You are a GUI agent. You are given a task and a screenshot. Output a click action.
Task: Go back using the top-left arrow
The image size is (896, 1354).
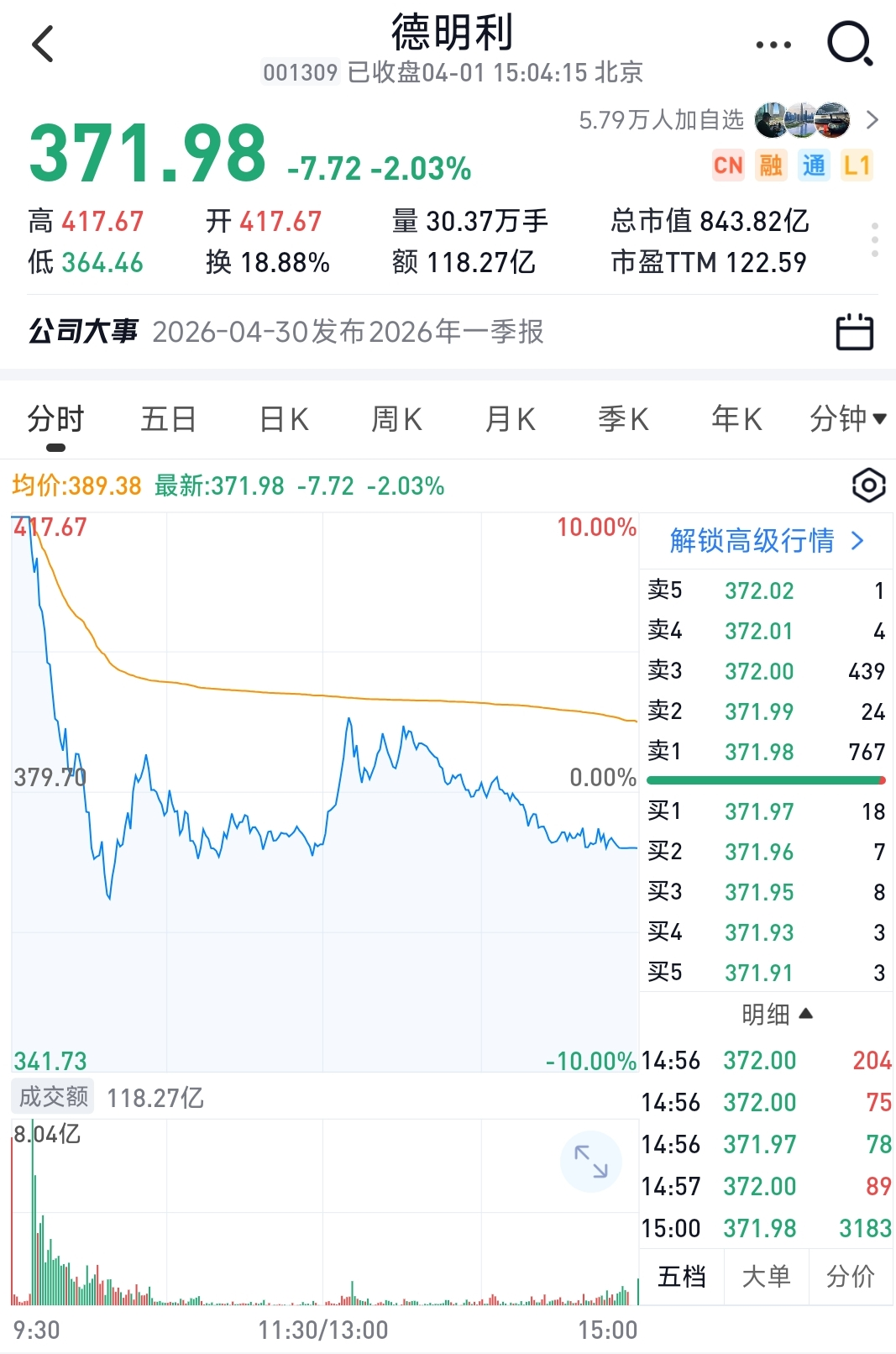coord(43,44)
